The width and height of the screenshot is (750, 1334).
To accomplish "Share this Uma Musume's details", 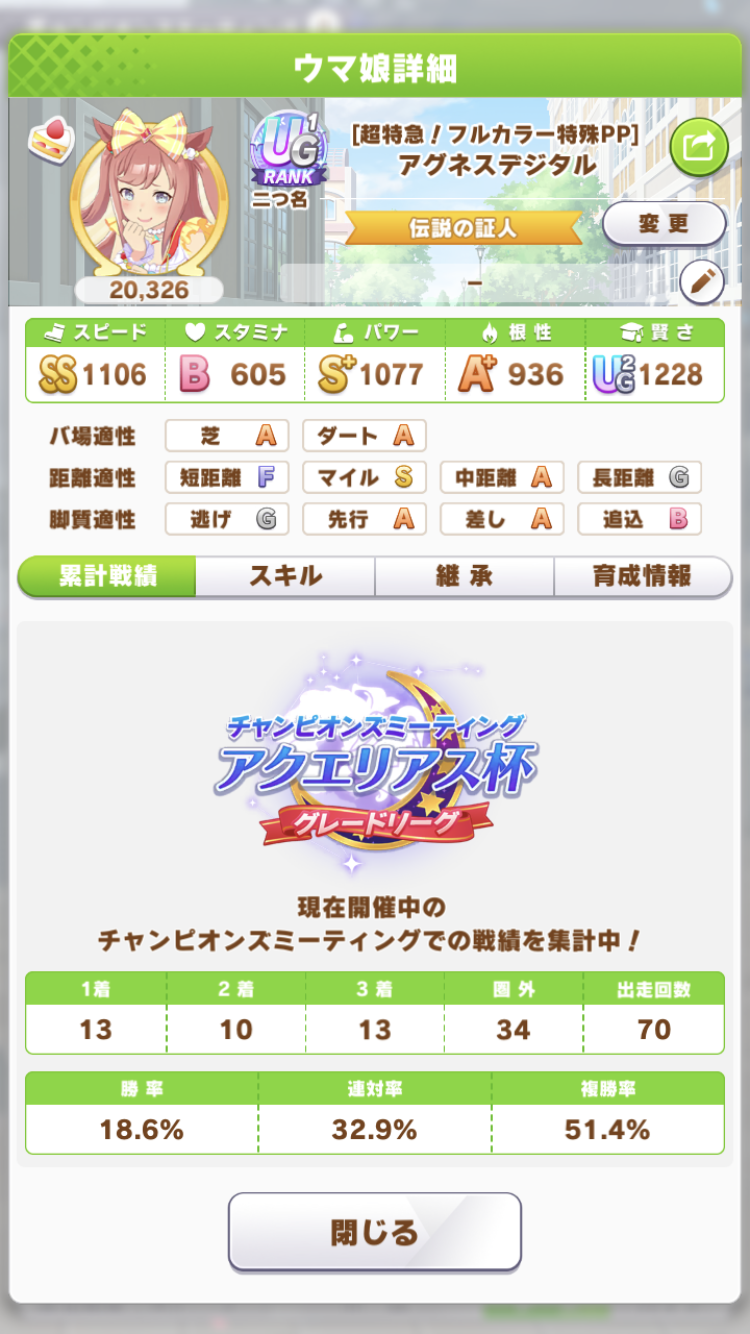I will [x=699, y=148].
